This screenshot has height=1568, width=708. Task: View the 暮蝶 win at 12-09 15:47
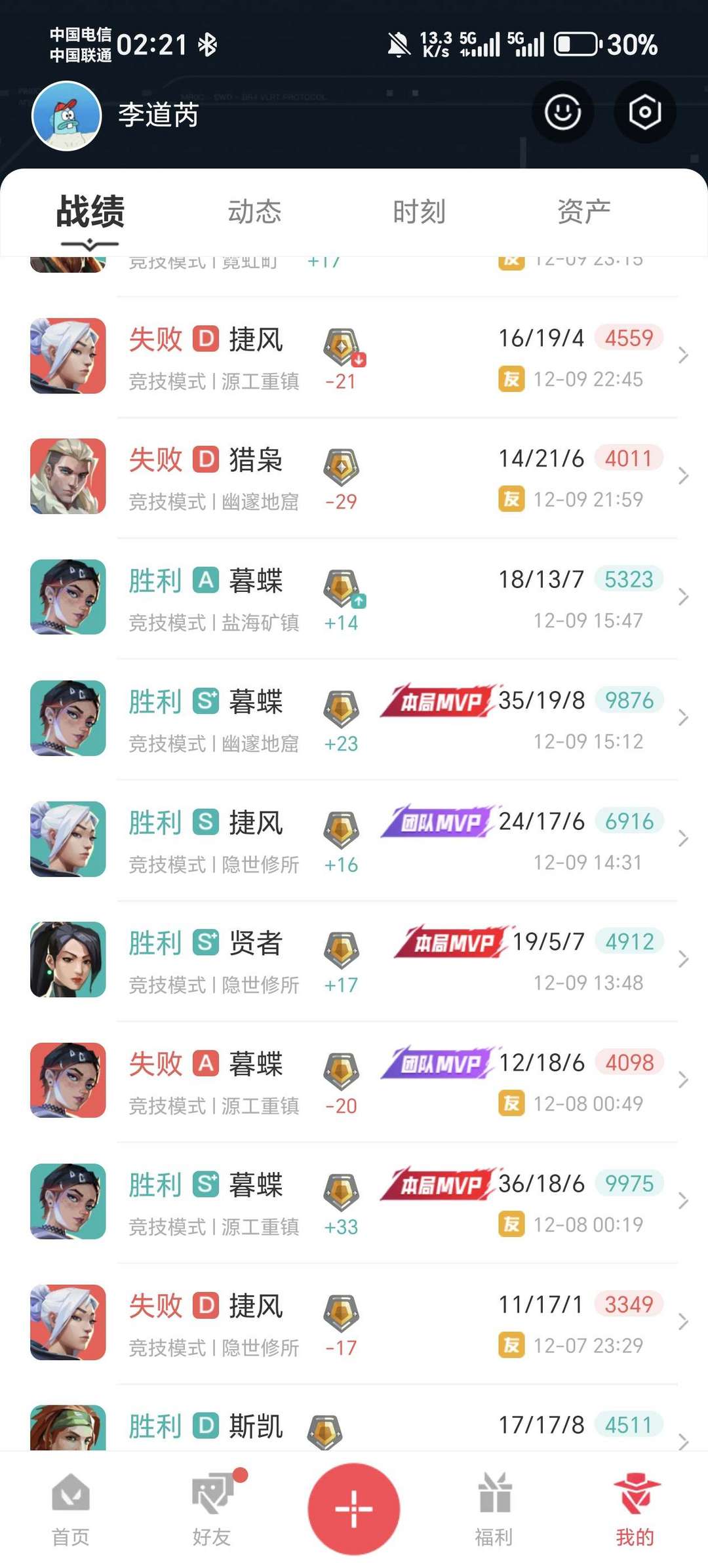(x=354, y=598)
